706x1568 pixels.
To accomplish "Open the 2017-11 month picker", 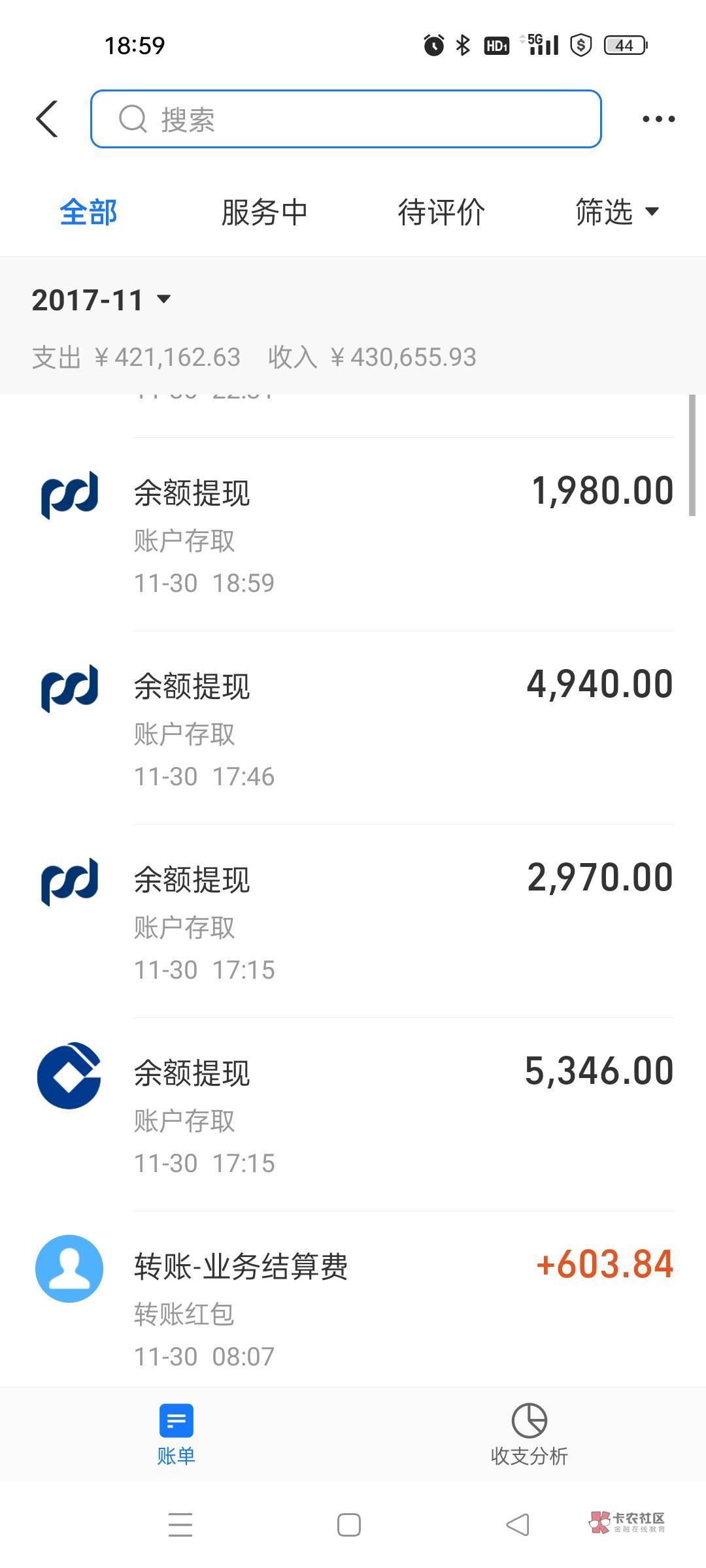I will tap(101, 301).
